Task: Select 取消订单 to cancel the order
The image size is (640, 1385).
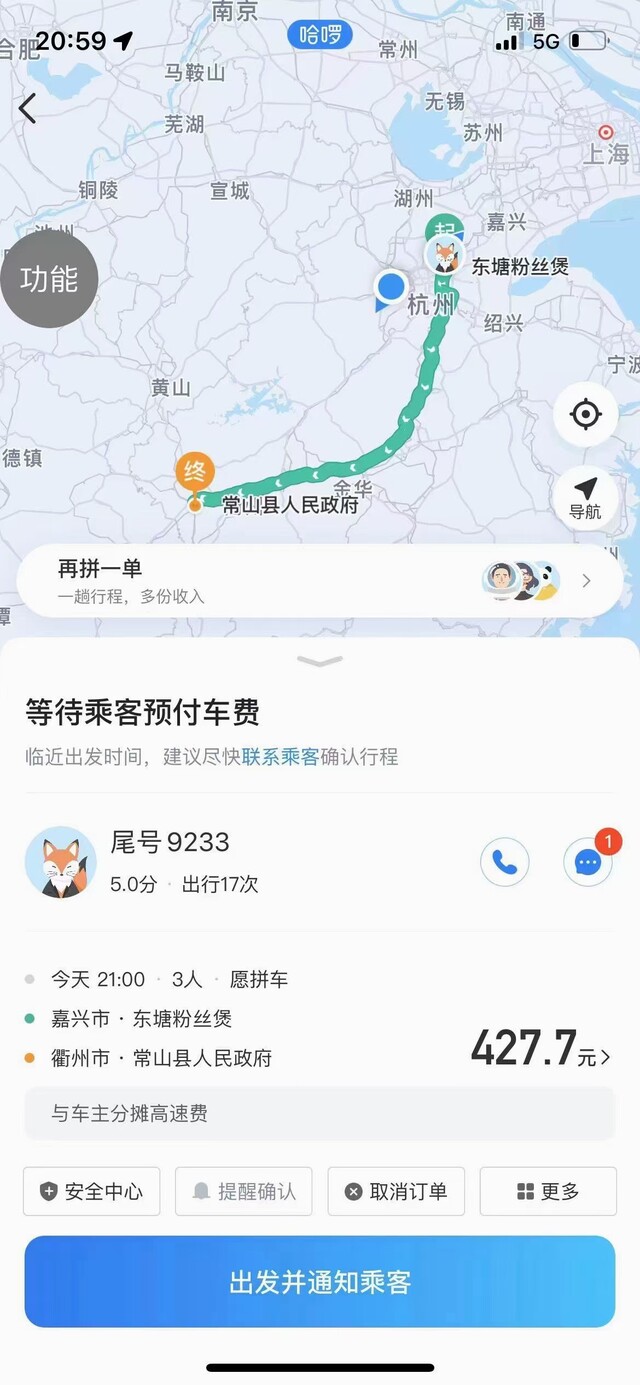Action: pyautogui.click(x=396, y=1191)
